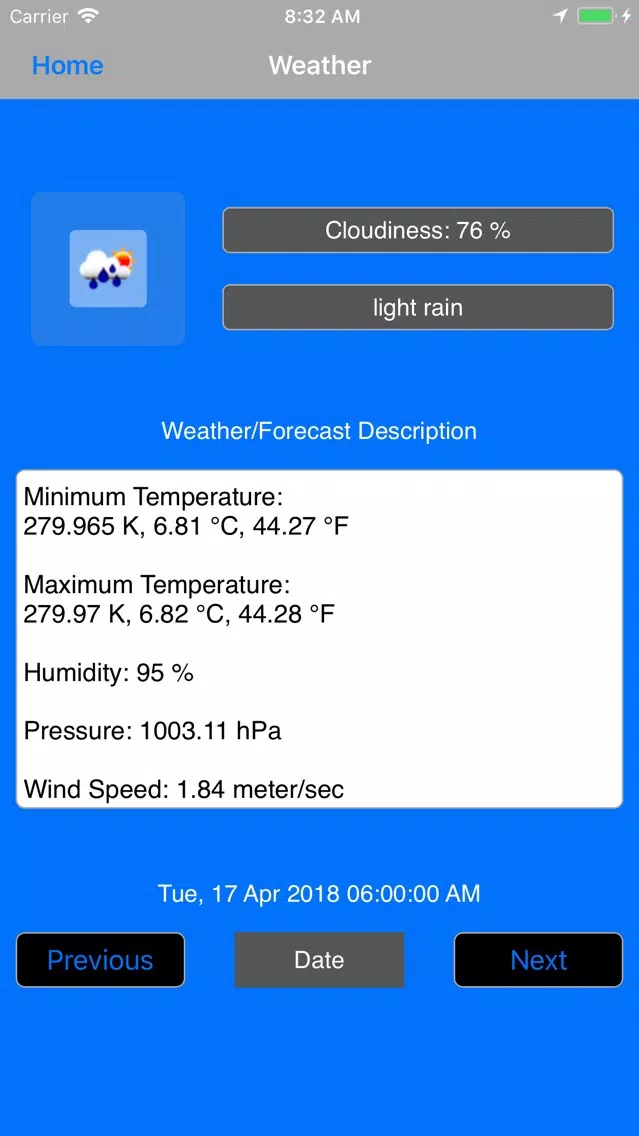
Task: Tap the Date button
Action: [x=319, y=960]
